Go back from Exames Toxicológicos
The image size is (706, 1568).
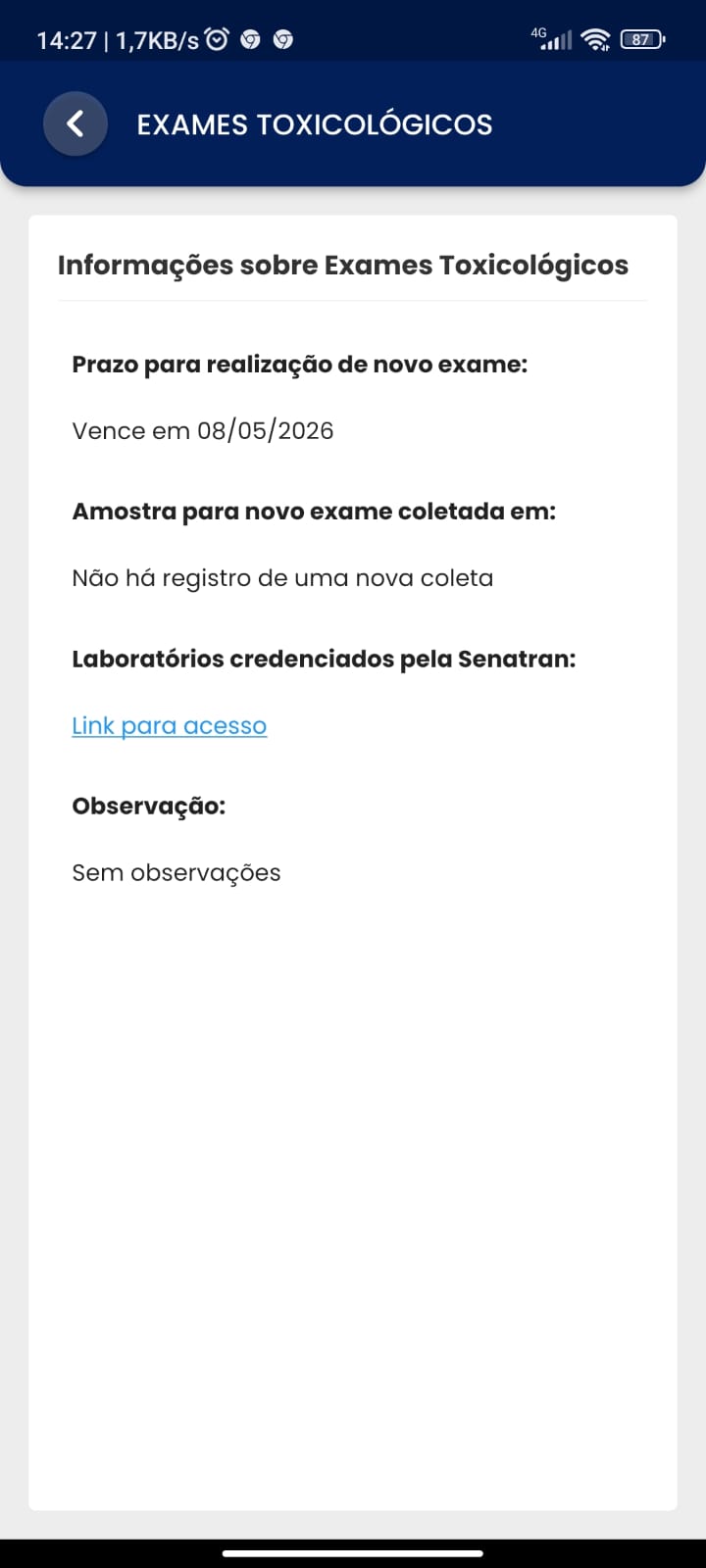coord(75,124)
